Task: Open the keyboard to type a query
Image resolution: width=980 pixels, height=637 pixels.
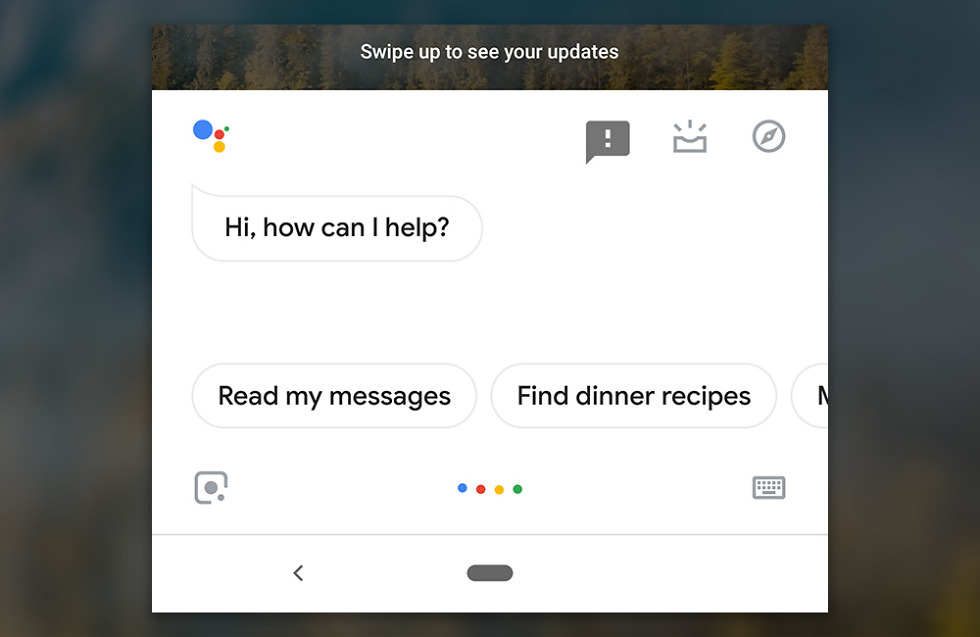Action: click(768, 488)
